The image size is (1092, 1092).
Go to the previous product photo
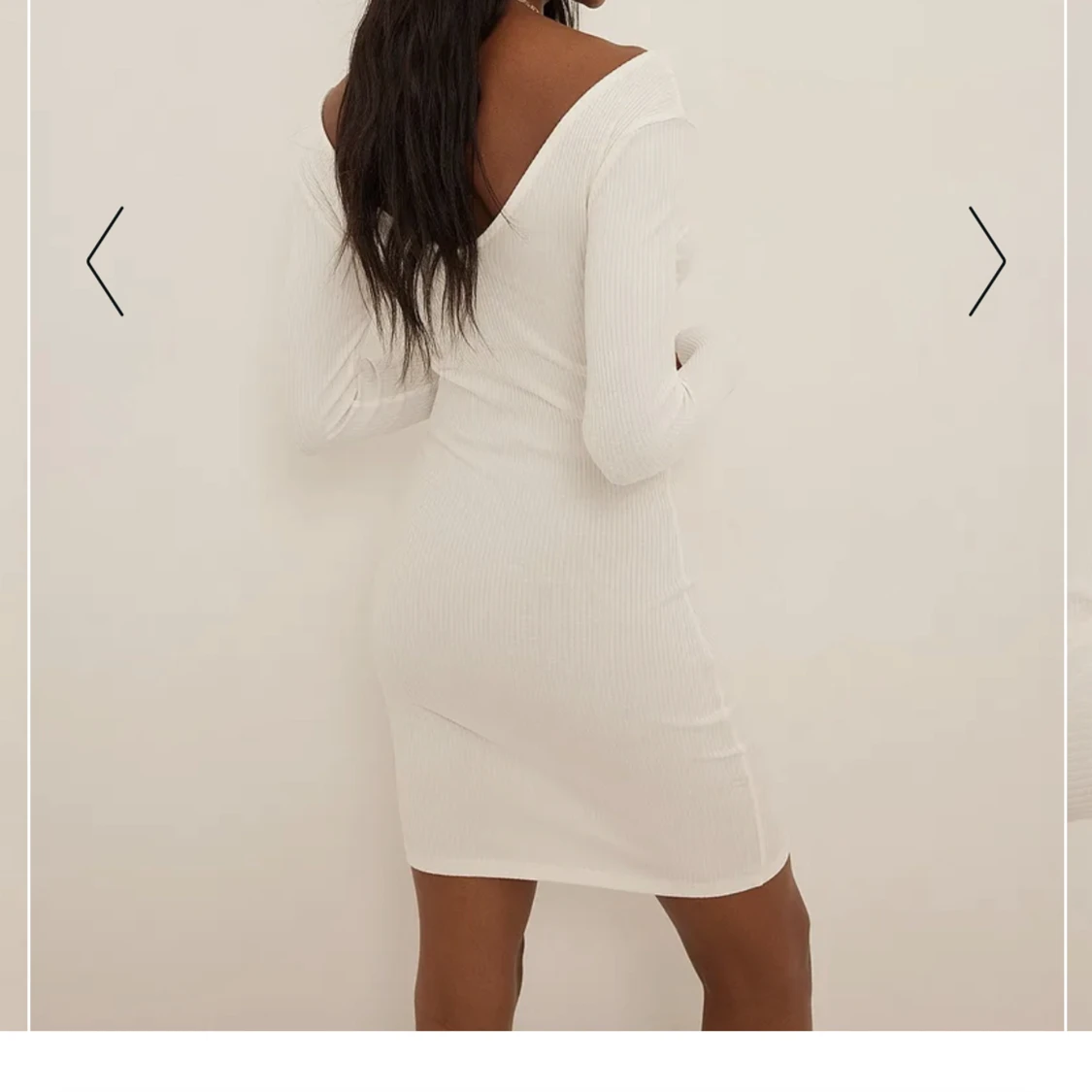pos(105,261)
